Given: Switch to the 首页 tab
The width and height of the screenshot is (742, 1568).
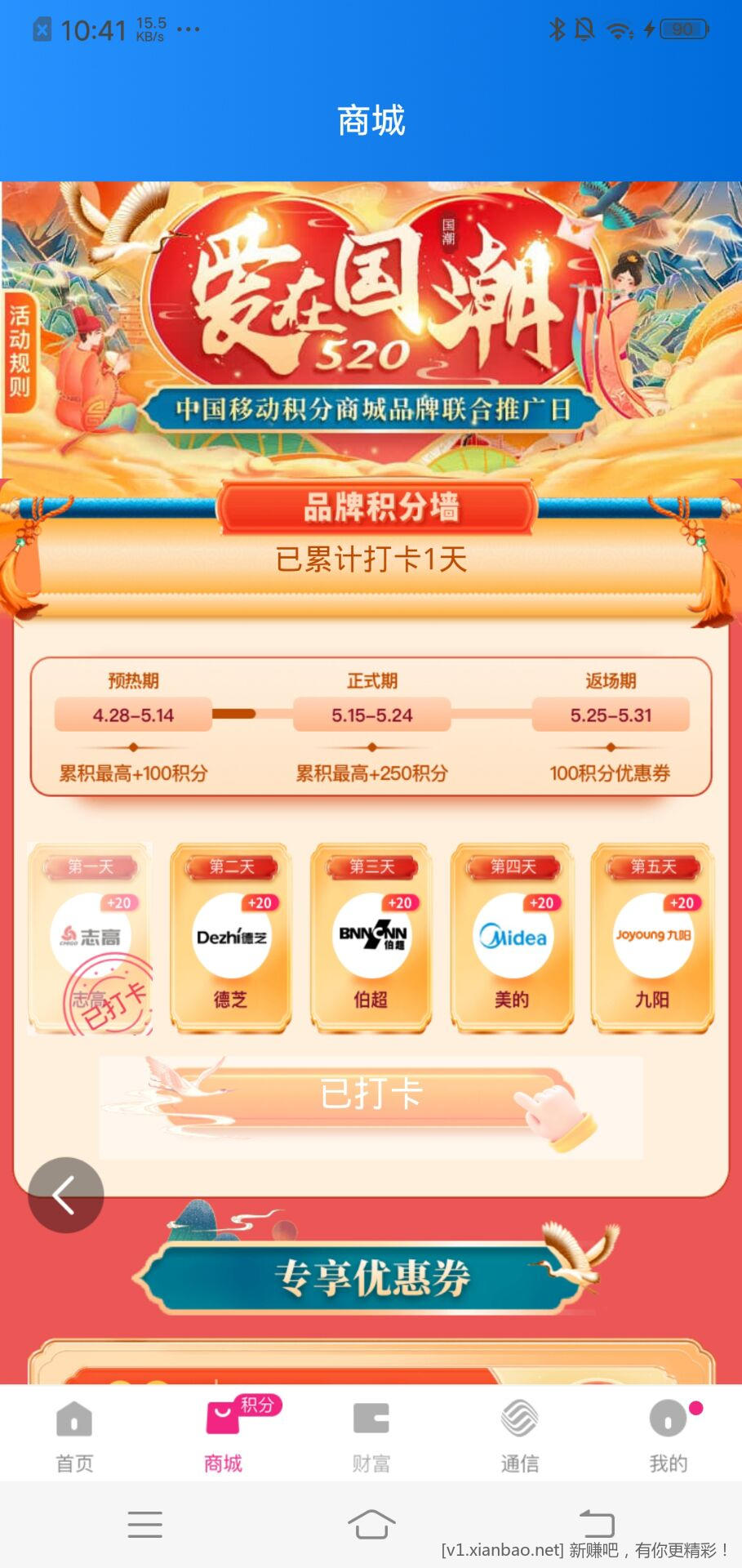Looking at the screenshot, I should click(74, 1436).
